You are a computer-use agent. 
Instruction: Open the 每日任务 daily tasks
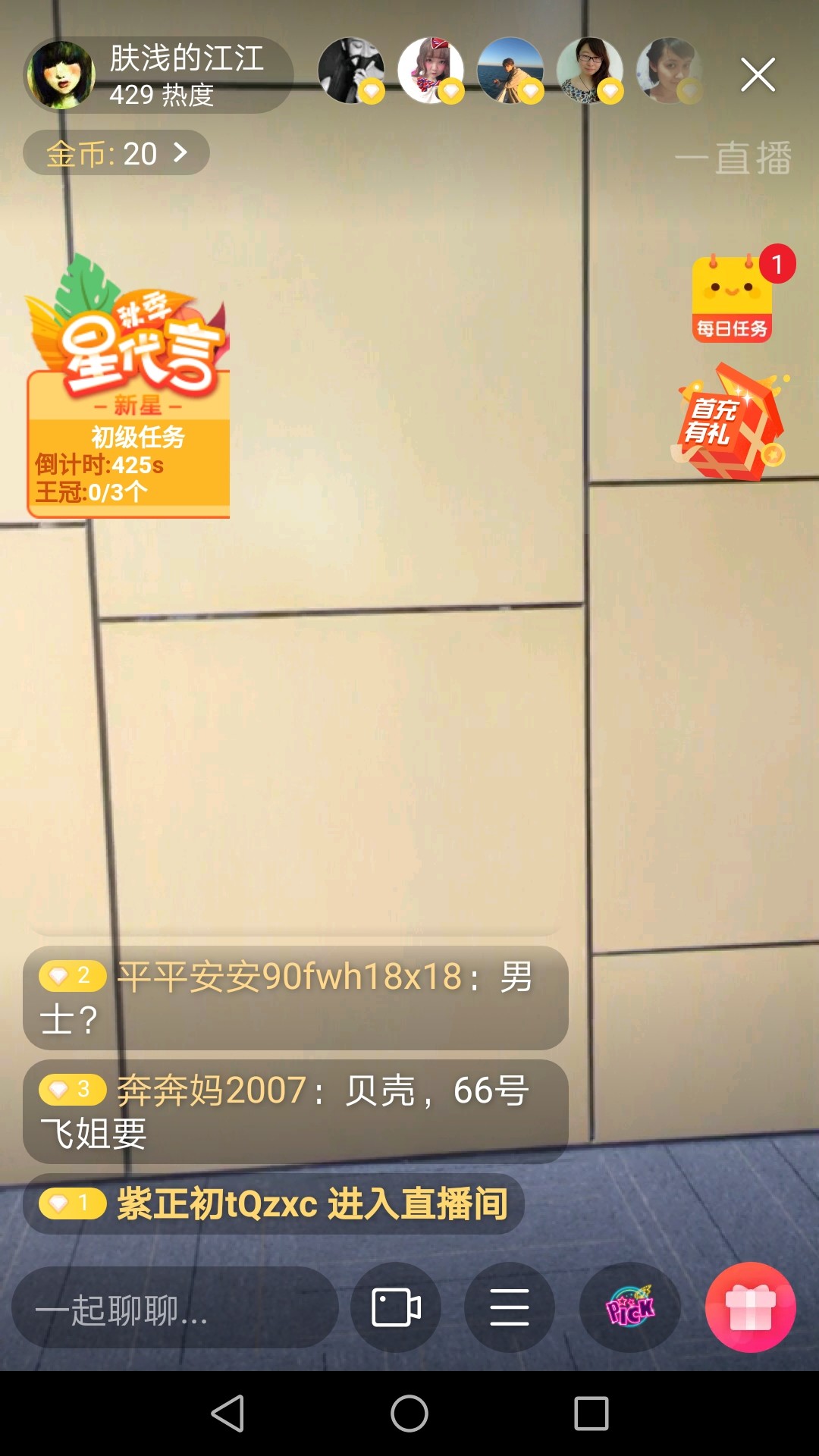[733, 299]
